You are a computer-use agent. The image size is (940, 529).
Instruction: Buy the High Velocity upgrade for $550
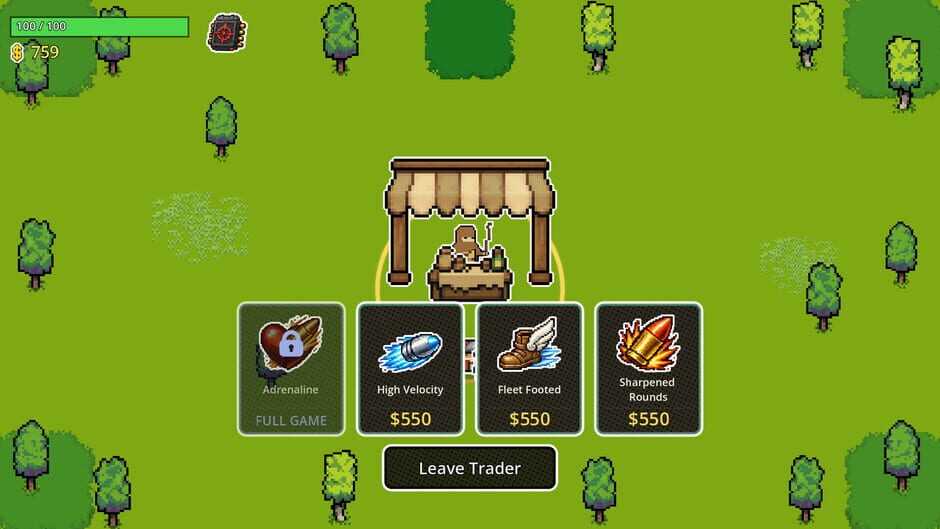click(410, 369)
